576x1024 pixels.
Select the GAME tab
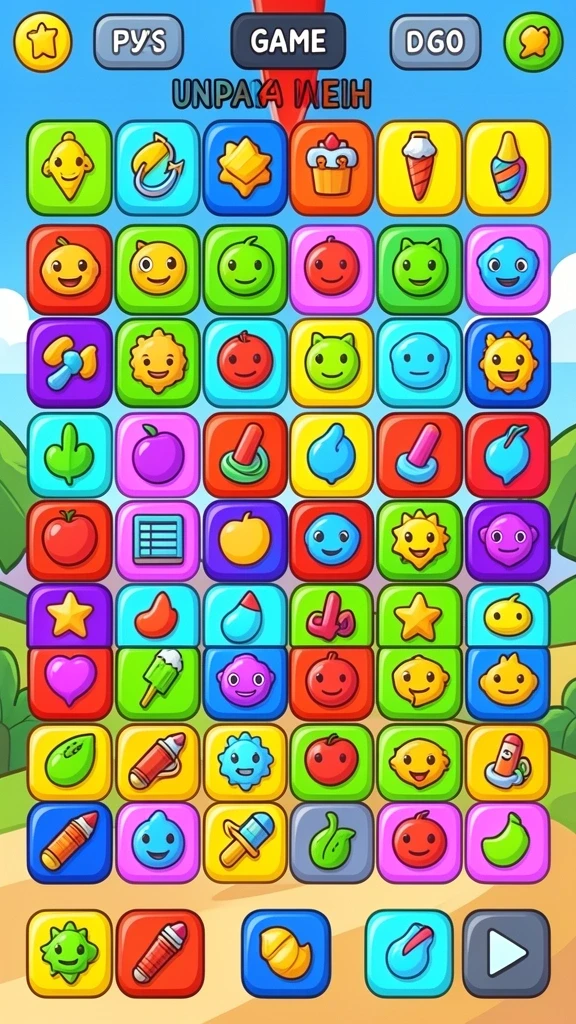(288, 42)
